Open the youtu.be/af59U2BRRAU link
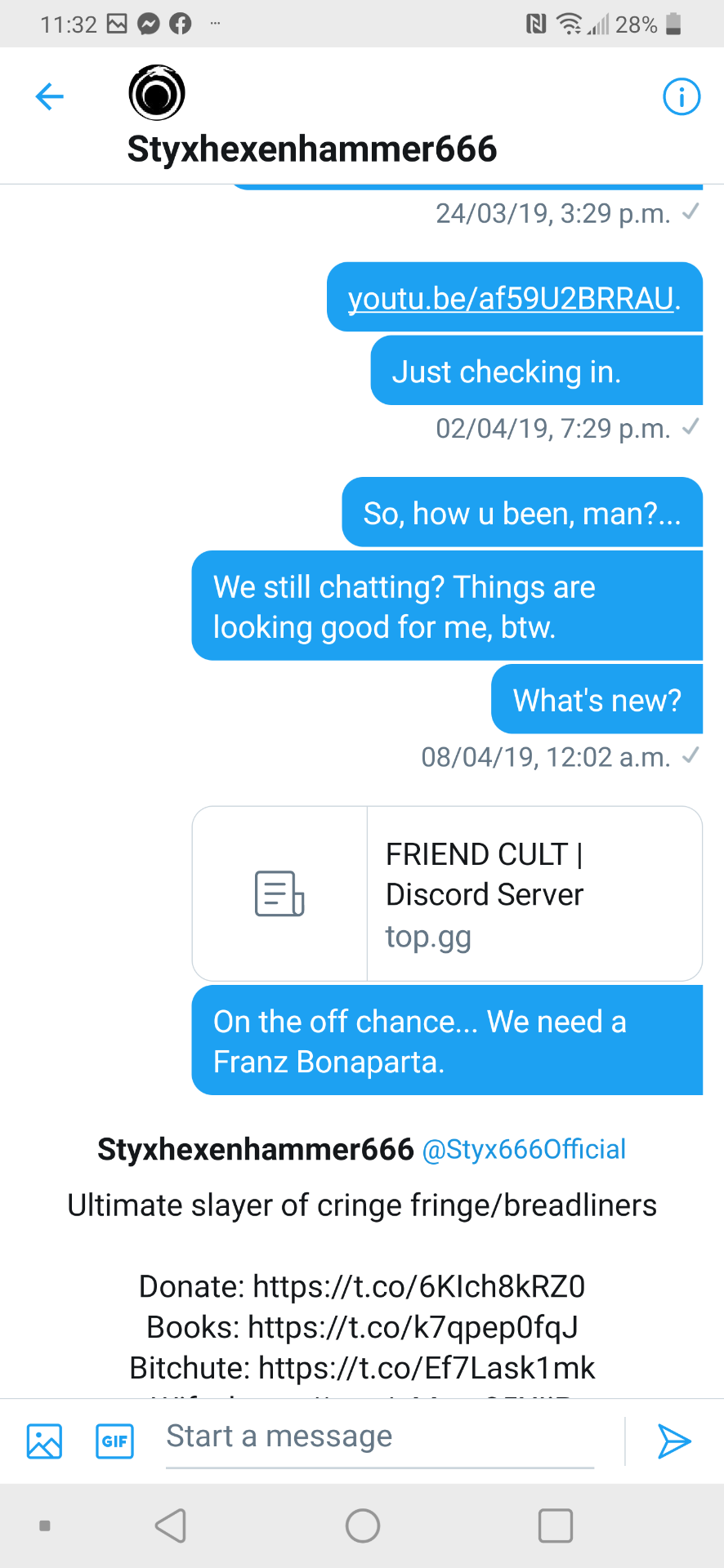The height and width of the screenshot is (1568, 724). (x=512, y=299)
